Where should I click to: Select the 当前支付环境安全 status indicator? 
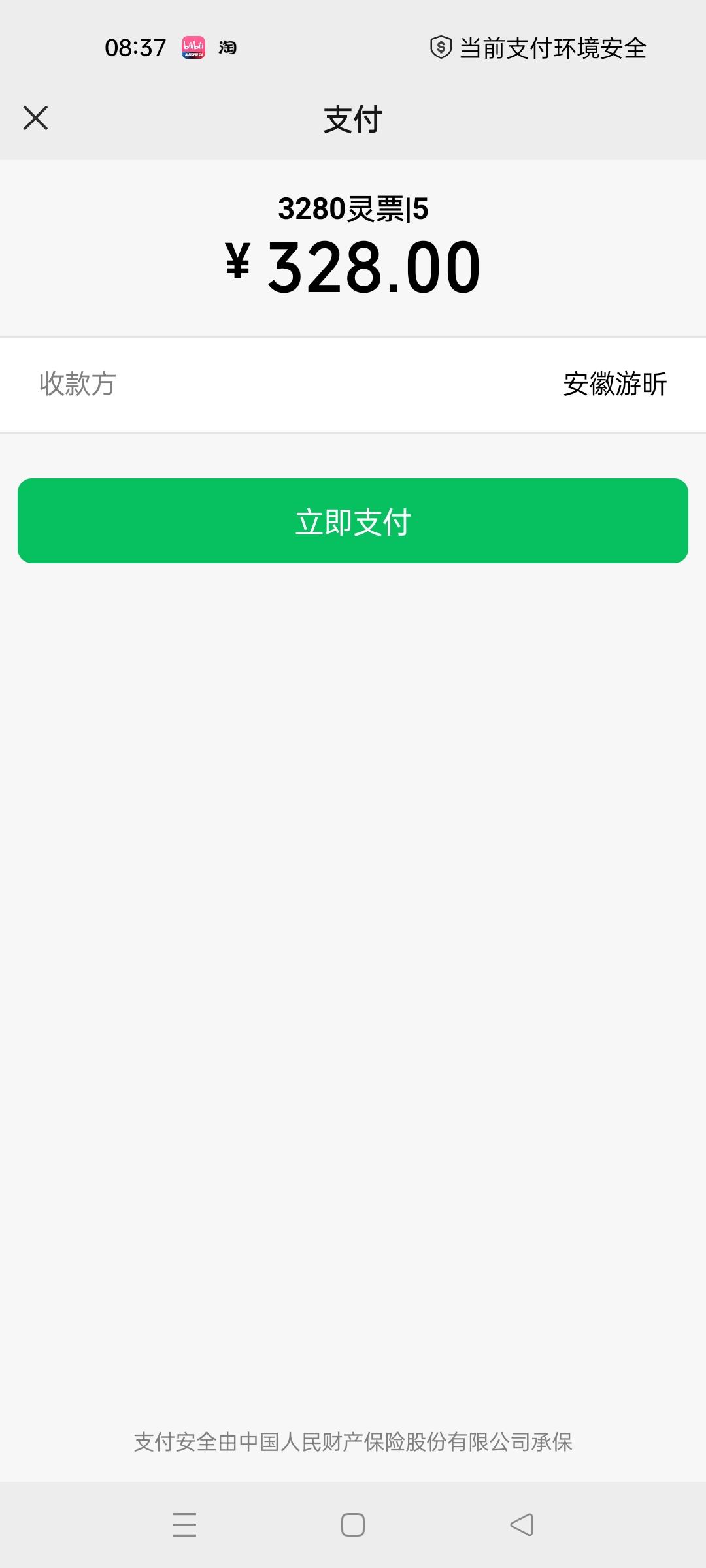552,48
